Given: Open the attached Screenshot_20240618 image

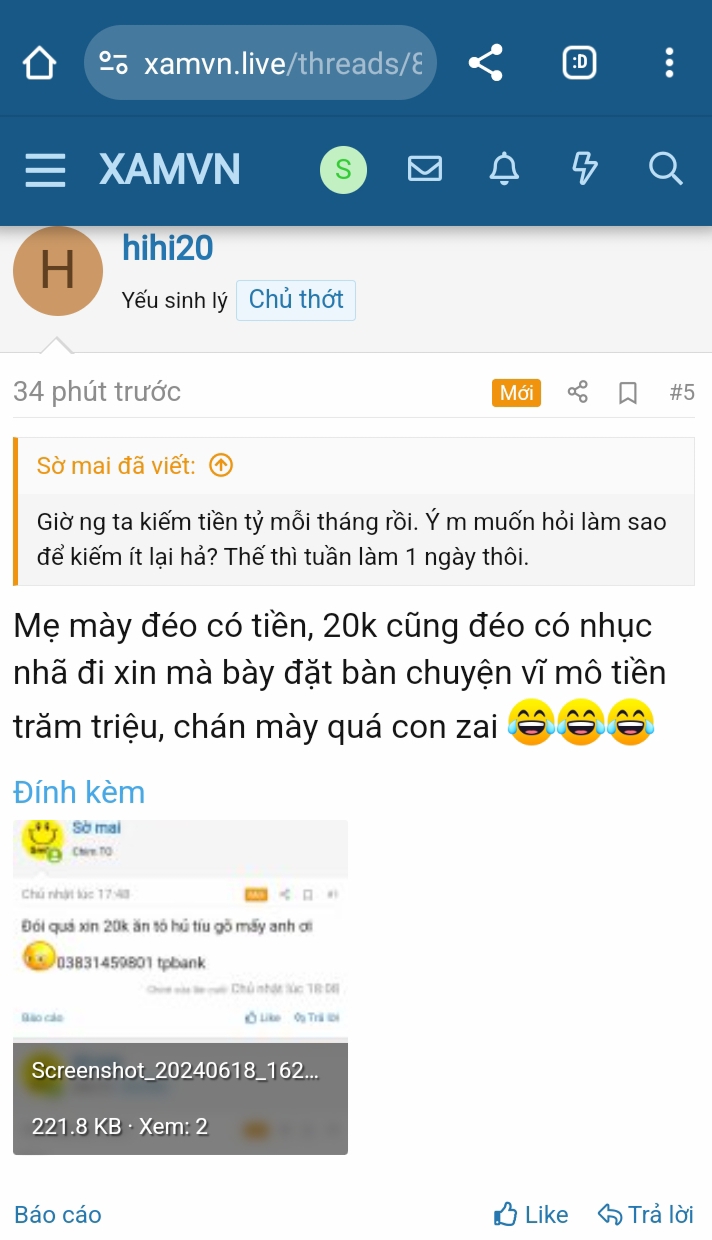Looking at the screenshot, I should click(180, 987).
